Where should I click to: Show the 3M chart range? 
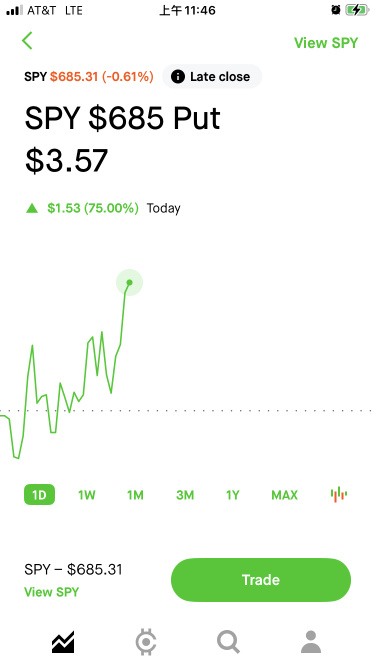(185, 495)
